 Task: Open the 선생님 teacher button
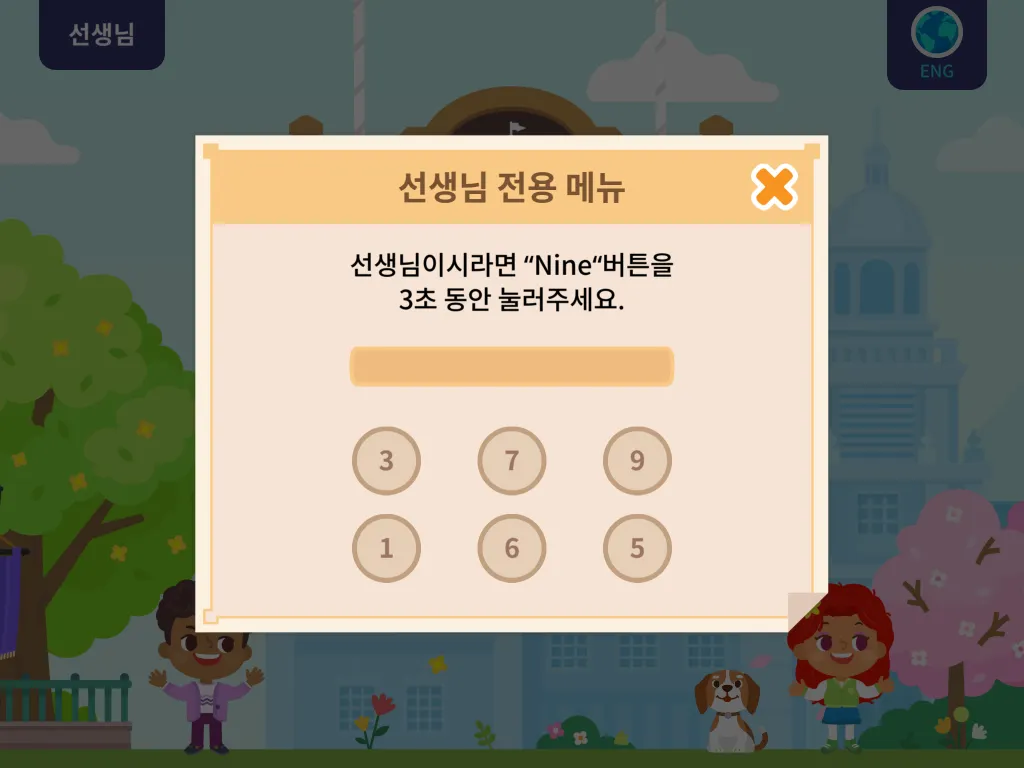coord(102,34)
